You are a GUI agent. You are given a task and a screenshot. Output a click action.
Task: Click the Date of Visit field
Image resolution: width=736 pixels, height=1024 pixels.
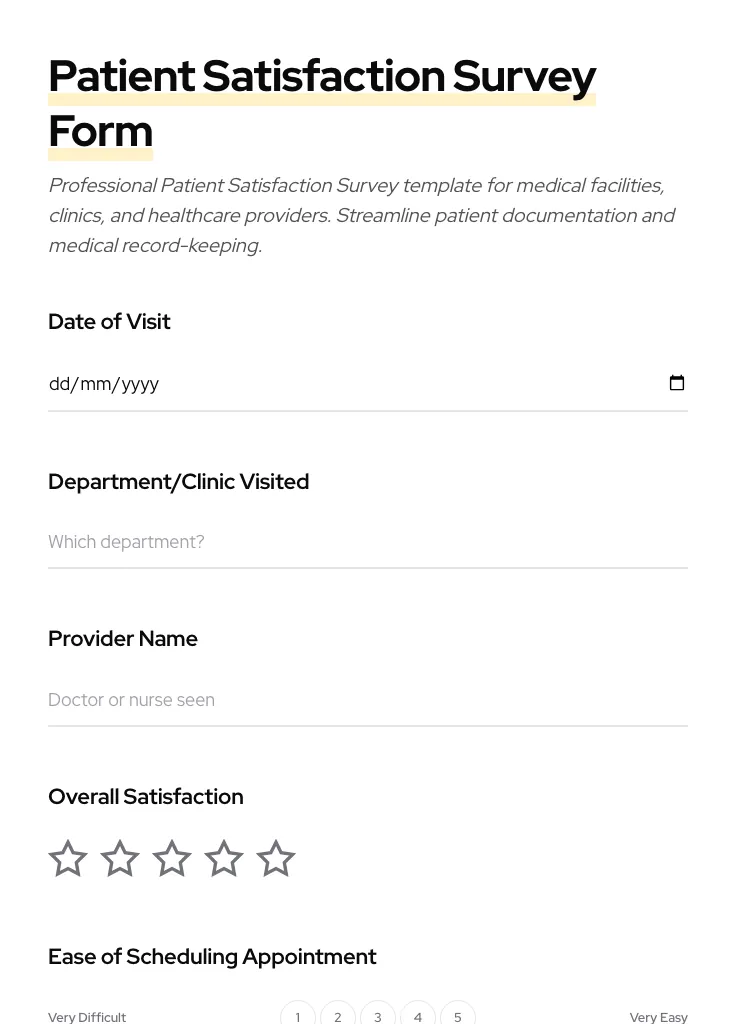coord(300,384)
